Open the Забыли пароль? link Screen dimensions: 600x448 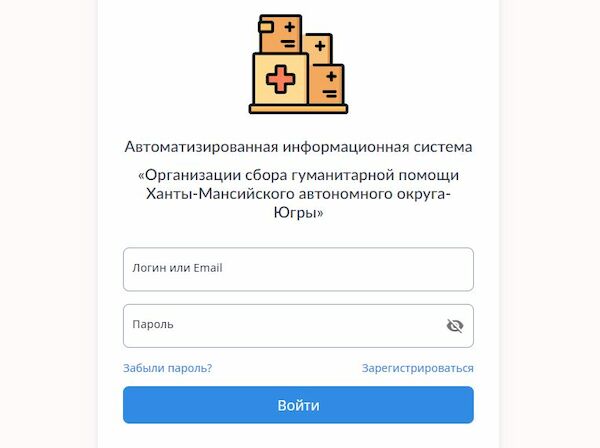(x=167, y=368)
